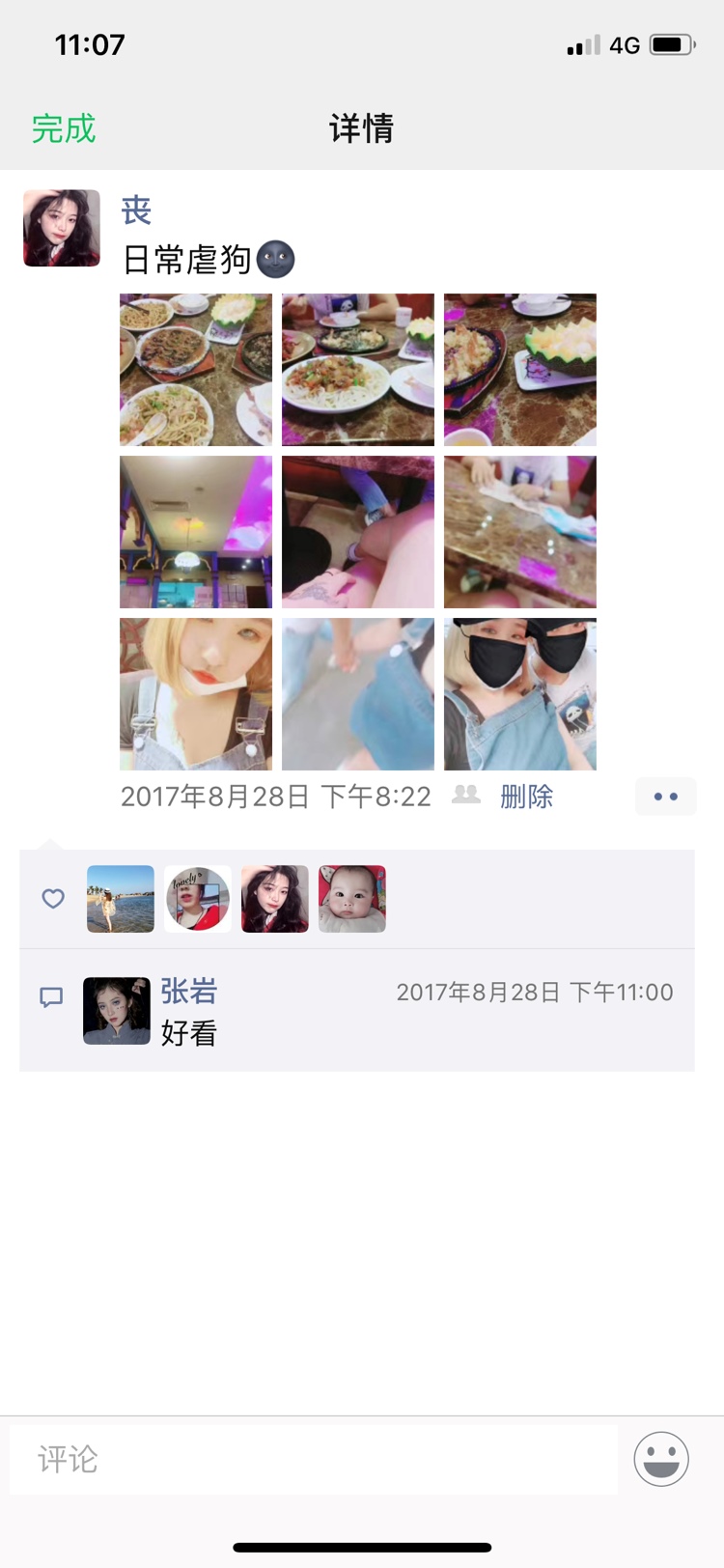View audience visibility icon beside the timestamp
Image resolution: width=724 pixels, height=1568 pixels.
pyautogui.click(x=466, y=795)
